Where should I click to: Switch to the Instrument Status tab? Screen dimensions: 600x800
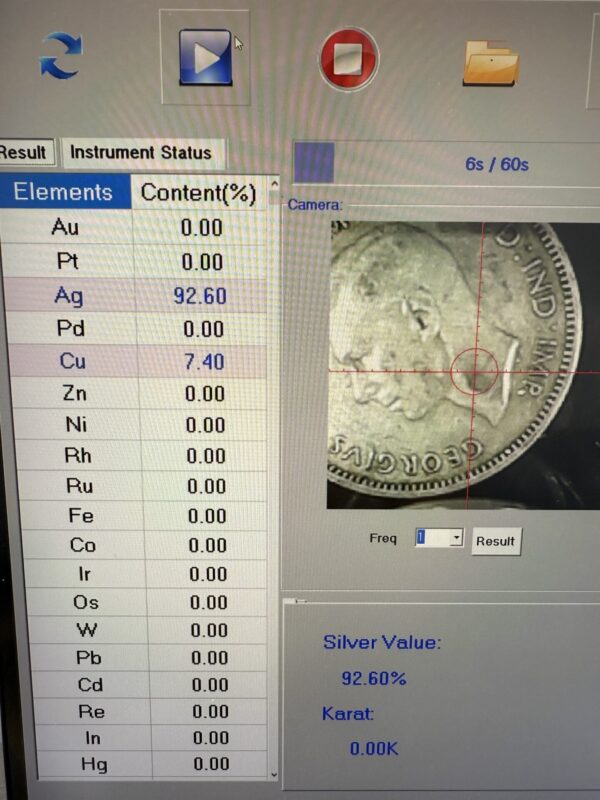coord(141,153)
